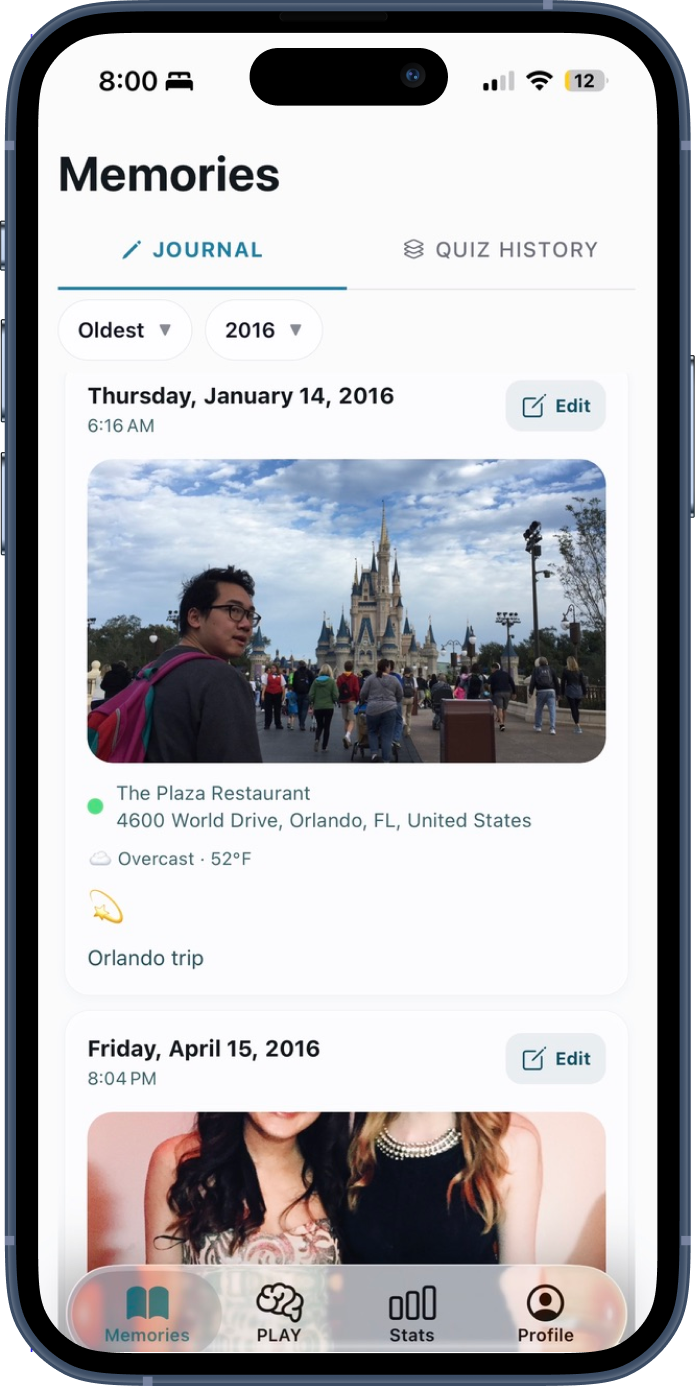This screenshot has height=1386, width=695.
Task: Open the Stats tab
Action: click(x=412, y=1313)
